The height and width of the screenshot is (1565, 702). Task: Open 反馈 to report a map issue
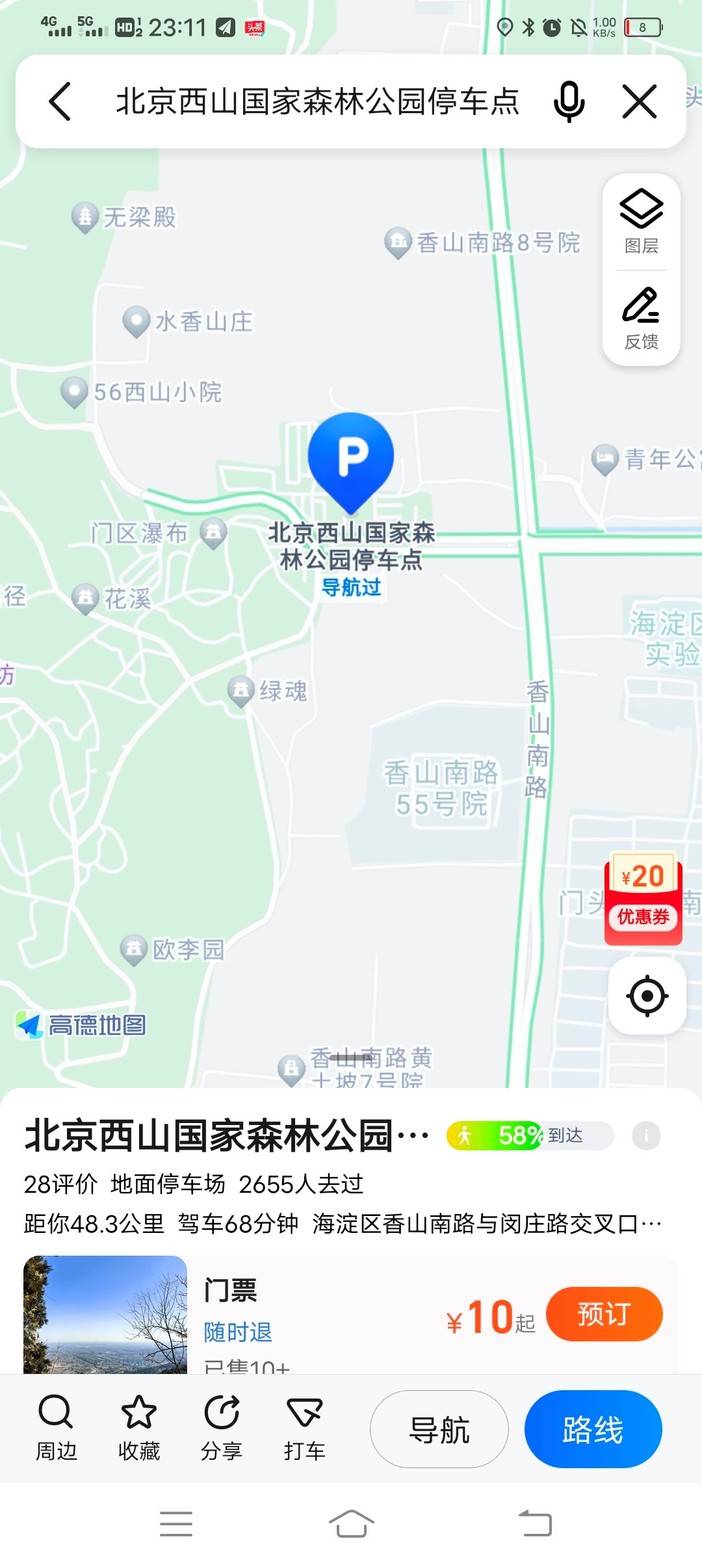pyautogui.click(x=641, y=319)
